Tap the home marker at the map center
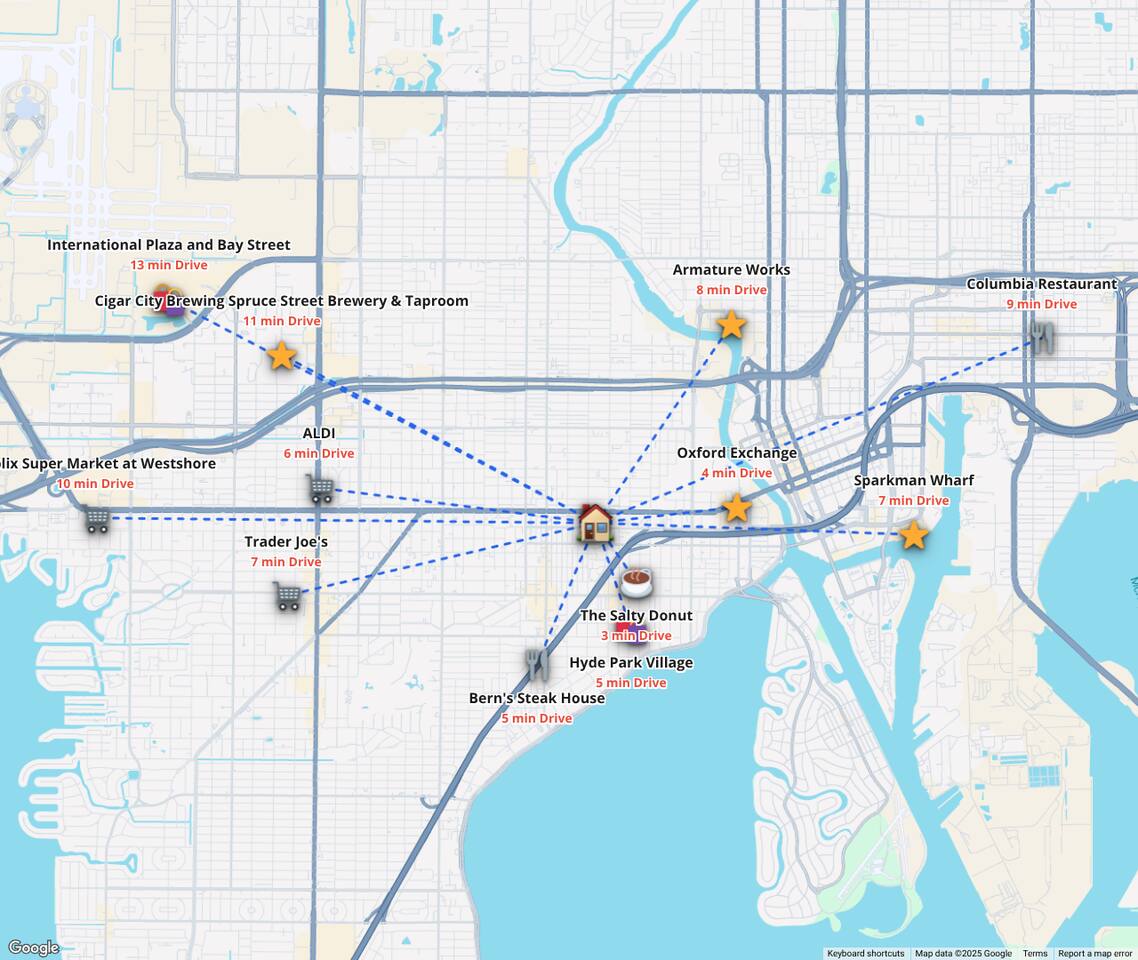 point(595,523)
